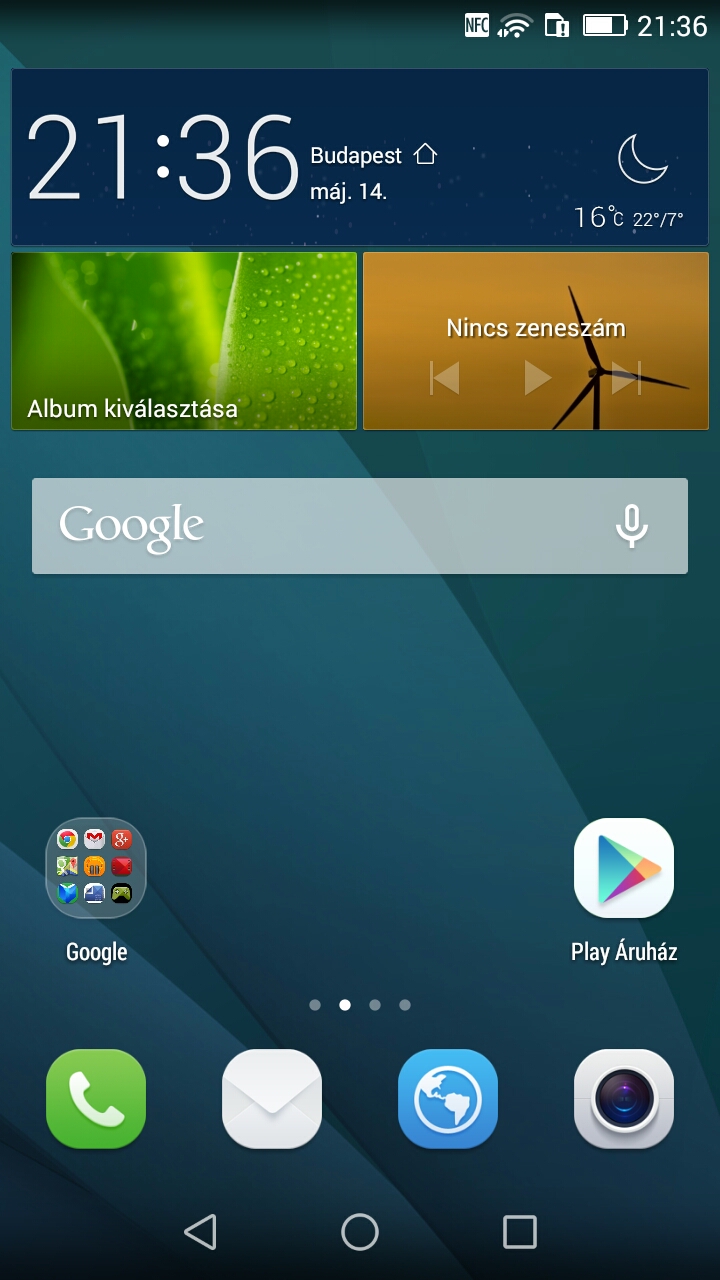Start Google voice search with microphone
Image resolution: width=720 pixels, height=1280 pixels.
point(631,526)
